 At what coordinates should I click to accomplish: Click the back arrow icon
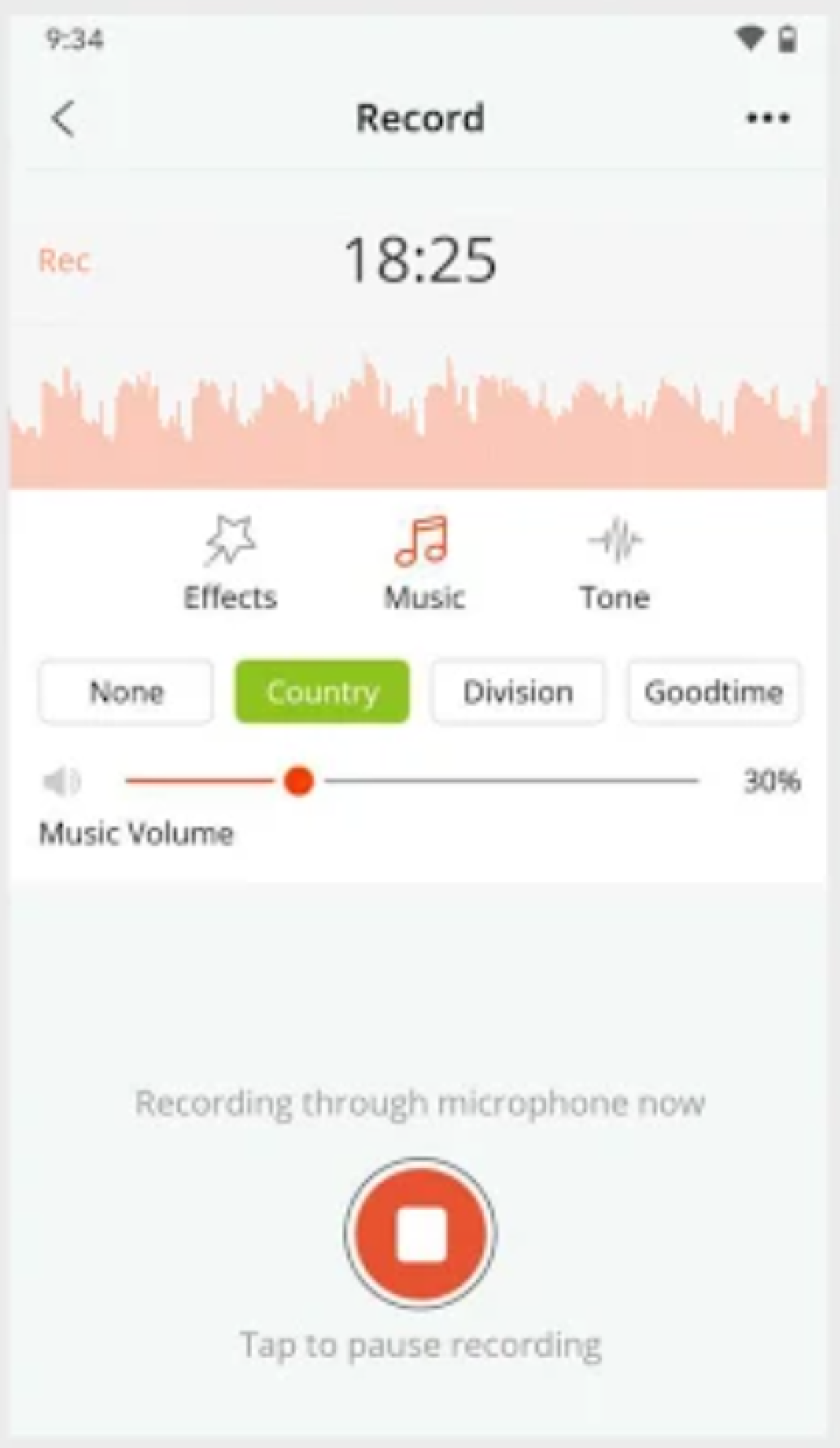point(62,118)
